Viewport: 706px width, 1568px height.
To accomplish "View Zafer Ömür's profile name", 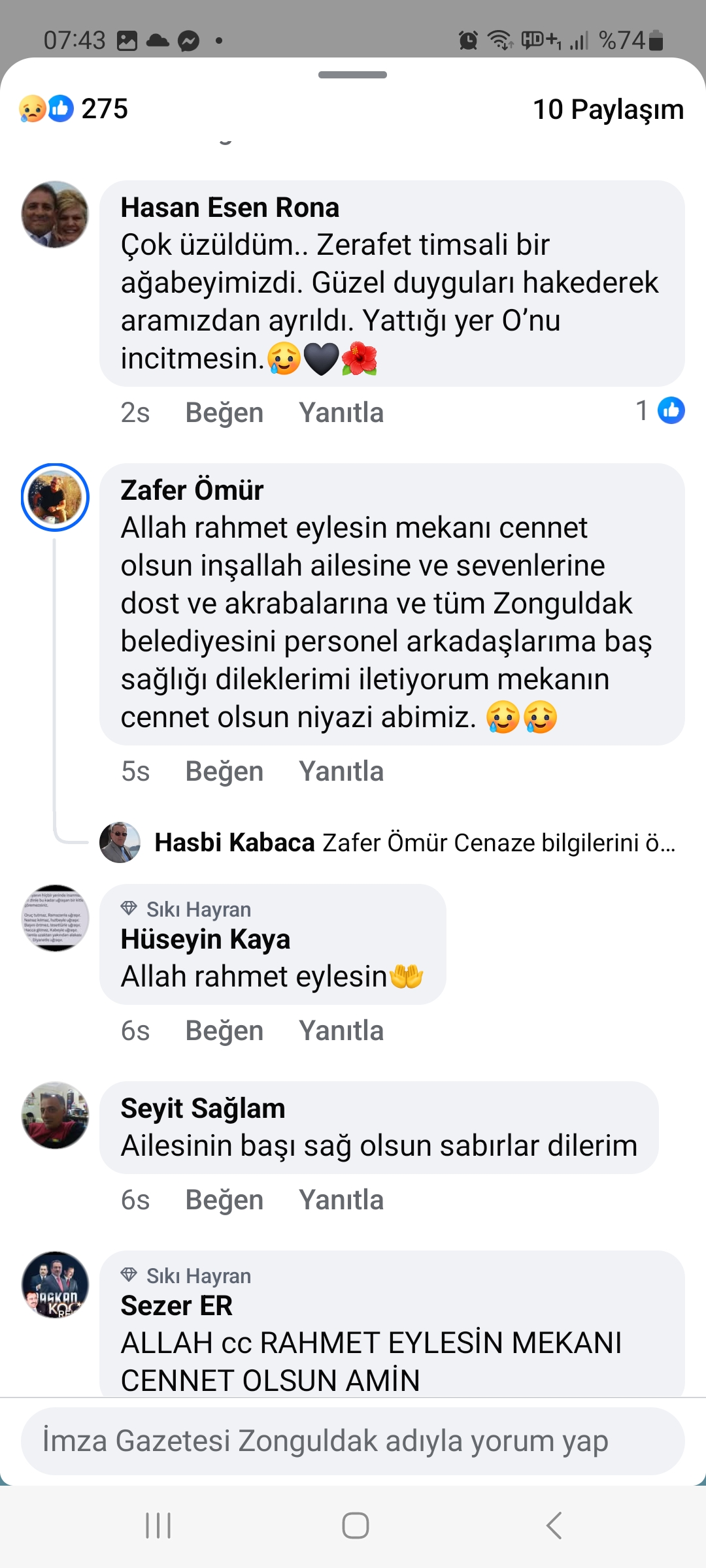I will point(192,490).
